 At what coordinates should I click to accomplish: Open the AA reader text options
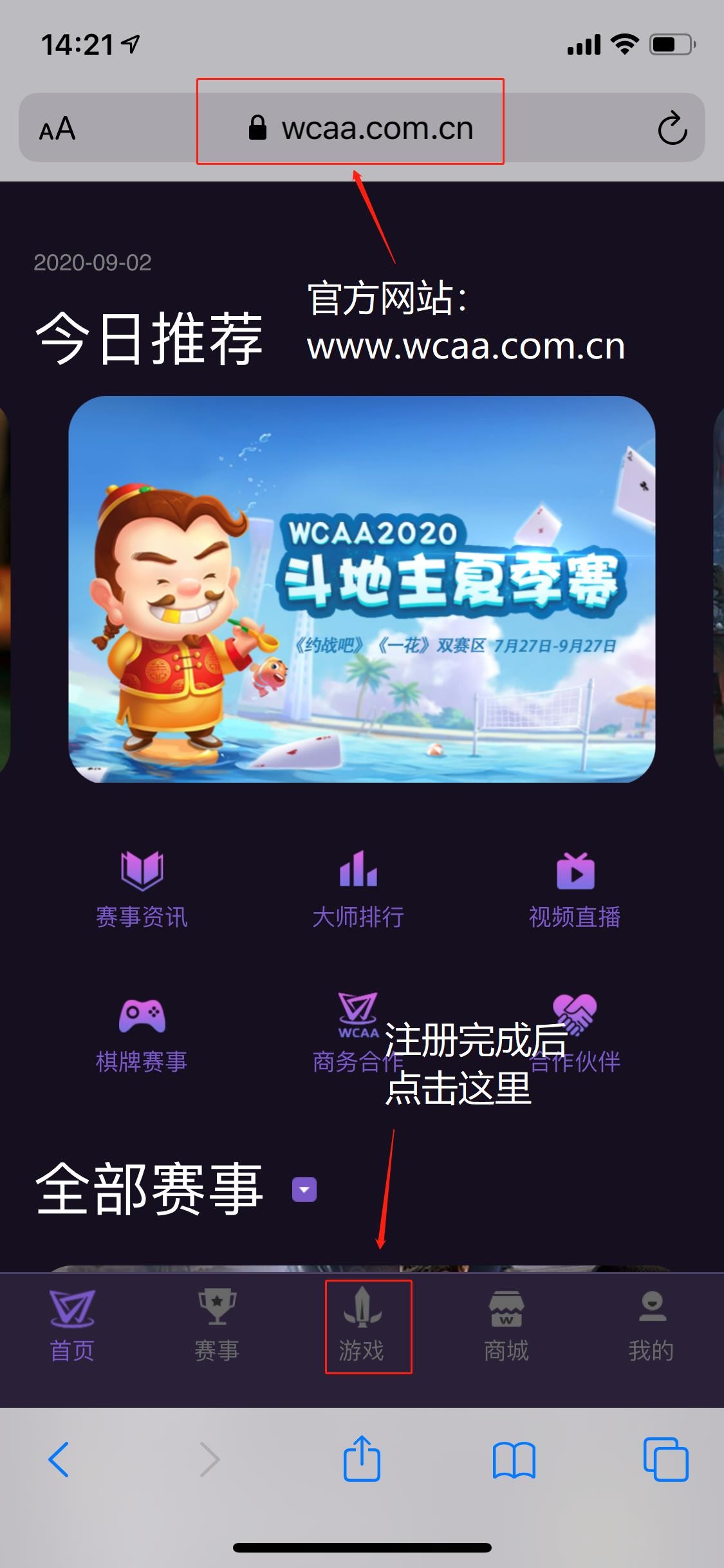[x=57, y=129]
